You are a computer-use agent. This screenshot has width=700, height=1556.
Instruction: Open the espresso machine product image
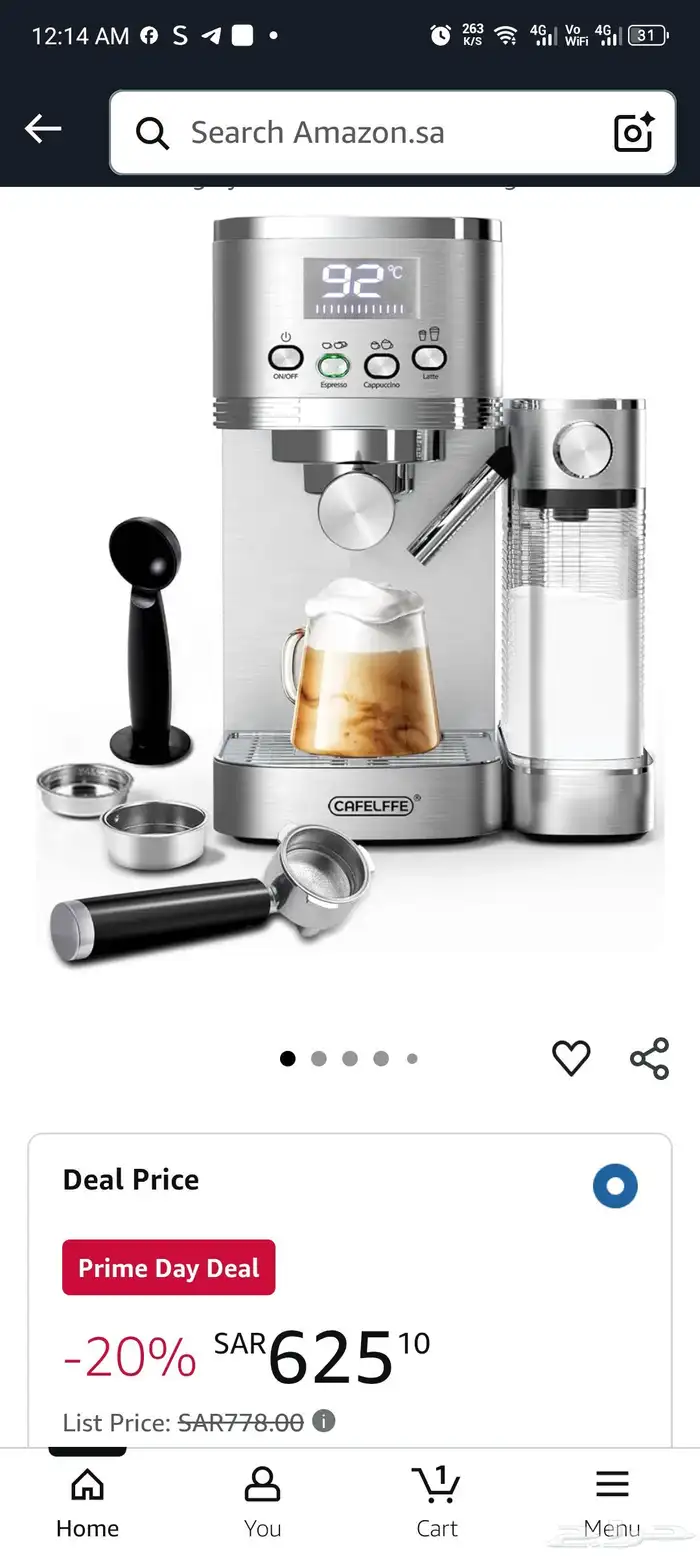pos(350,590)
